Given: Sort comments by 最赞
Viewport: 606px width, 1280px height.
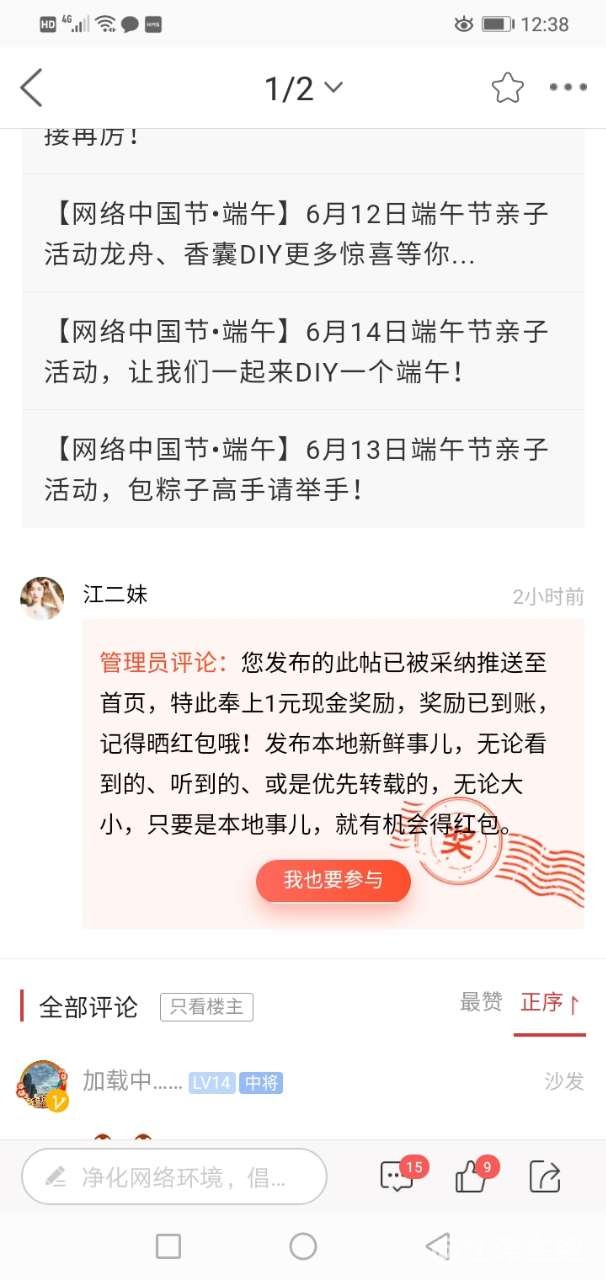Looking at the screenshot, I should pyautogui.click(x=481, y=1002).
